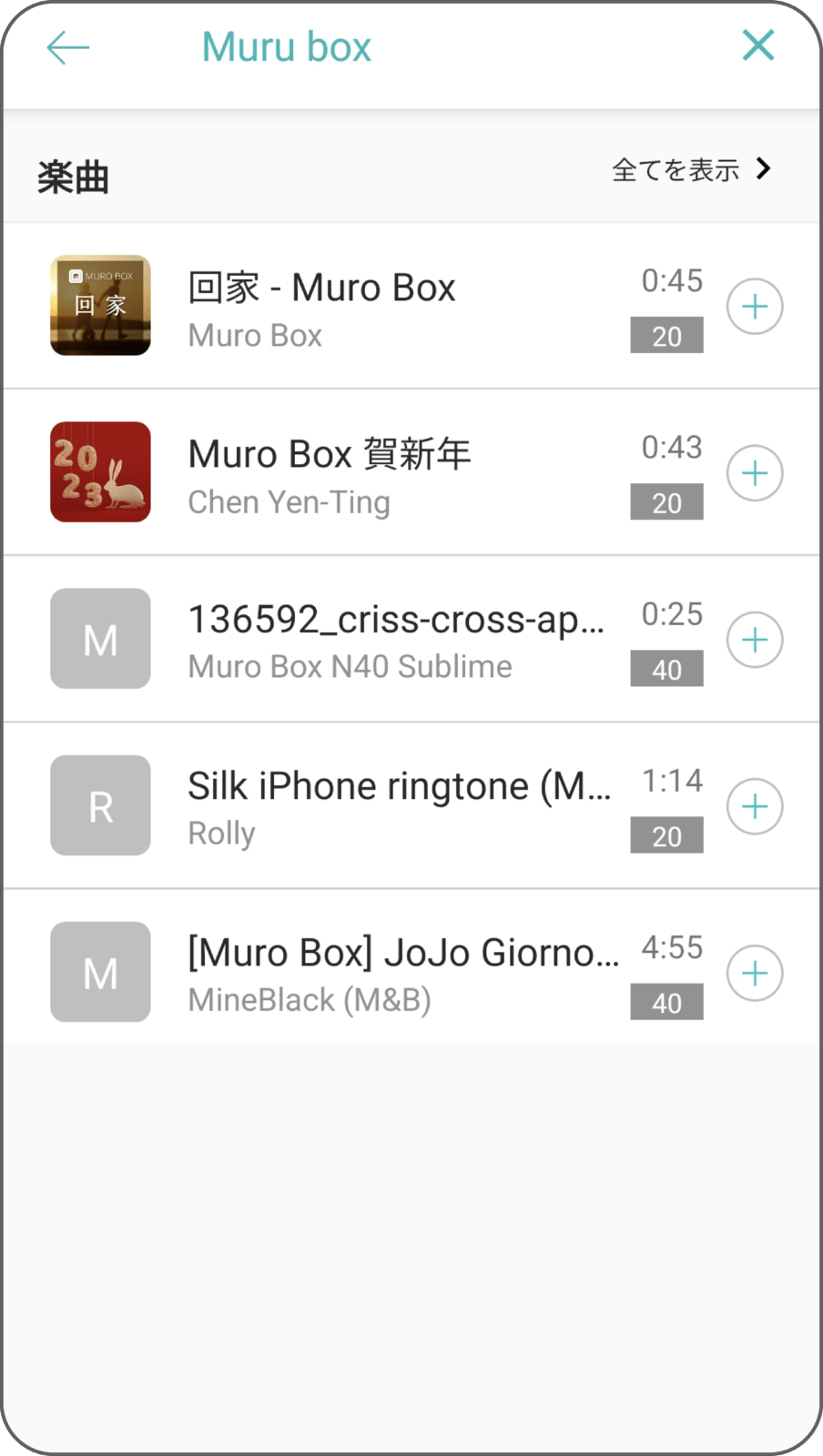Open 全てを表示 to show all songs
The image size is (823, 1456).
click(691, 170)
